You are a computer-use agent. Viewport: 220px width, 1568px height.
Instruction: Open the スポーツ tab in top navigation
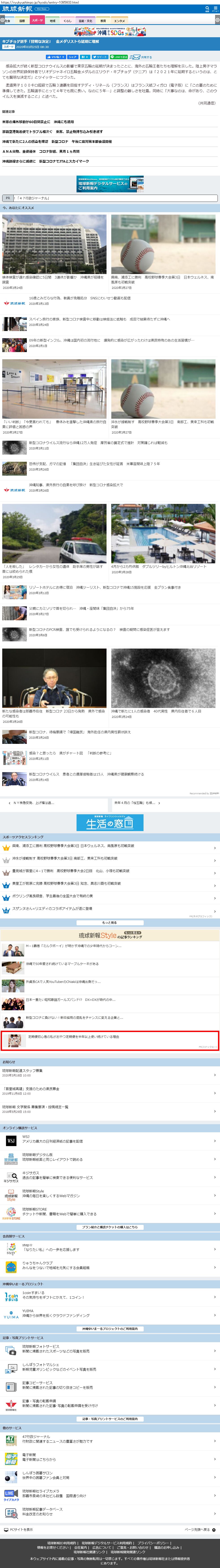(37, 21)
